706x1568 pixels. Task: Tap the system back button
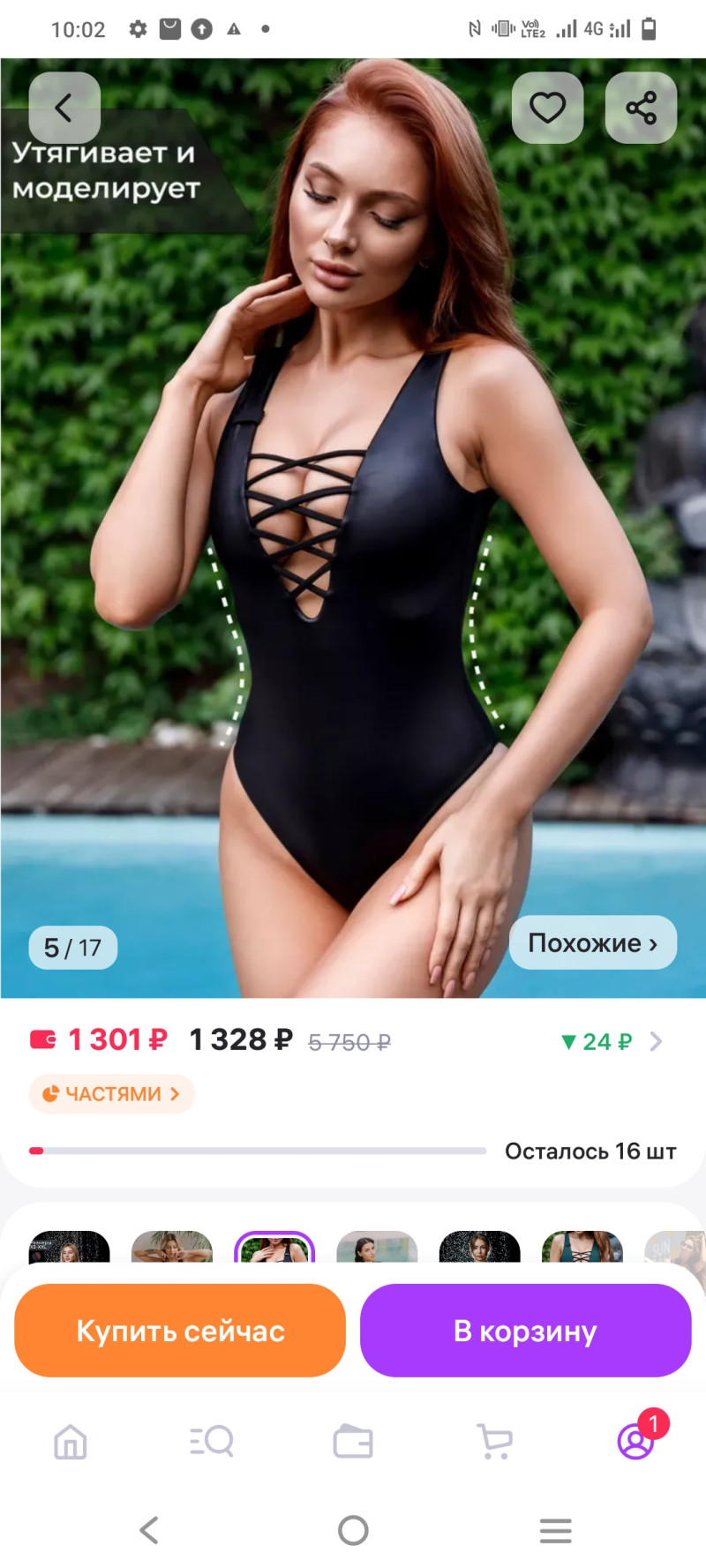(x=150, y=1529)
